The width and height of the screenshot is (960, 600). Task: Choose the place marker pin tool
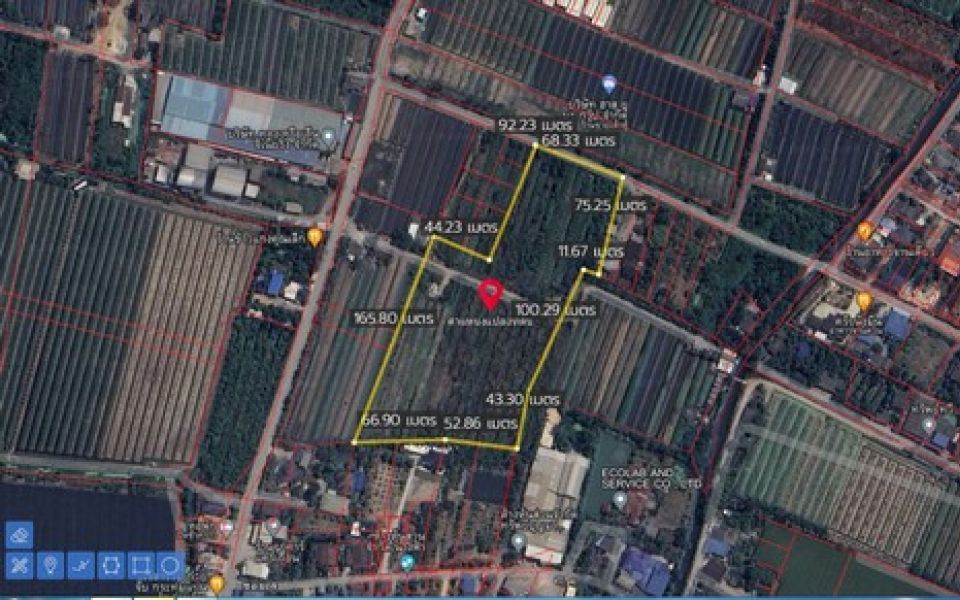click(49, 565)
